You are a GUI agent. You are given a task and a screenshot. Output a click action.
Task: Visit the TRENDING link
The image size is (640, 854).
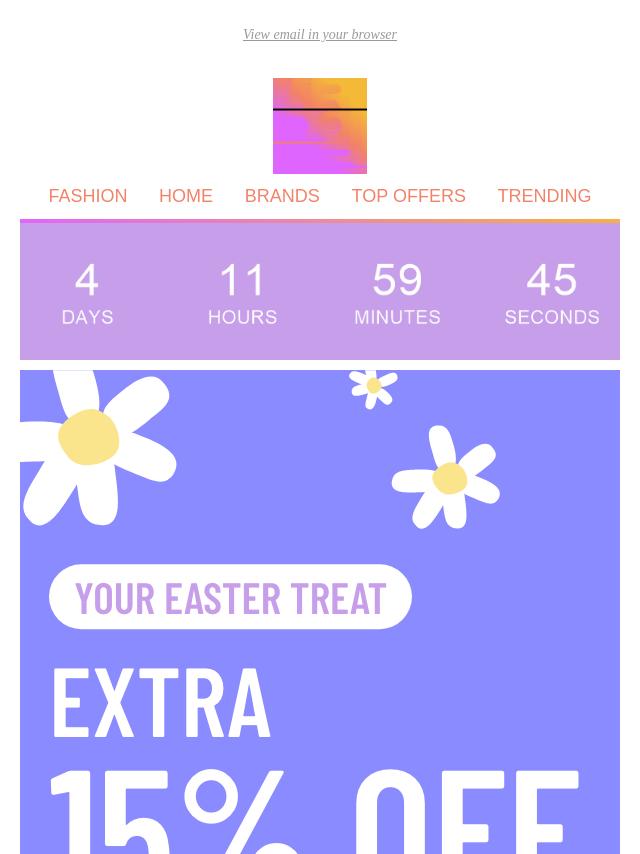(x=544, y=196)
